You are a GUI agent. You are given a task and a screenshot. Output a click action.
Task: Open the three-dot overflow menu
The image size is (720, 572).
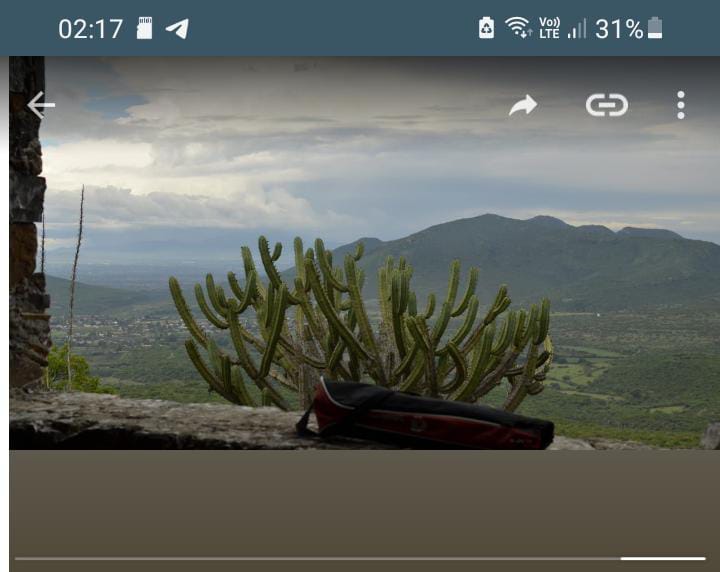tap(681, 105)
